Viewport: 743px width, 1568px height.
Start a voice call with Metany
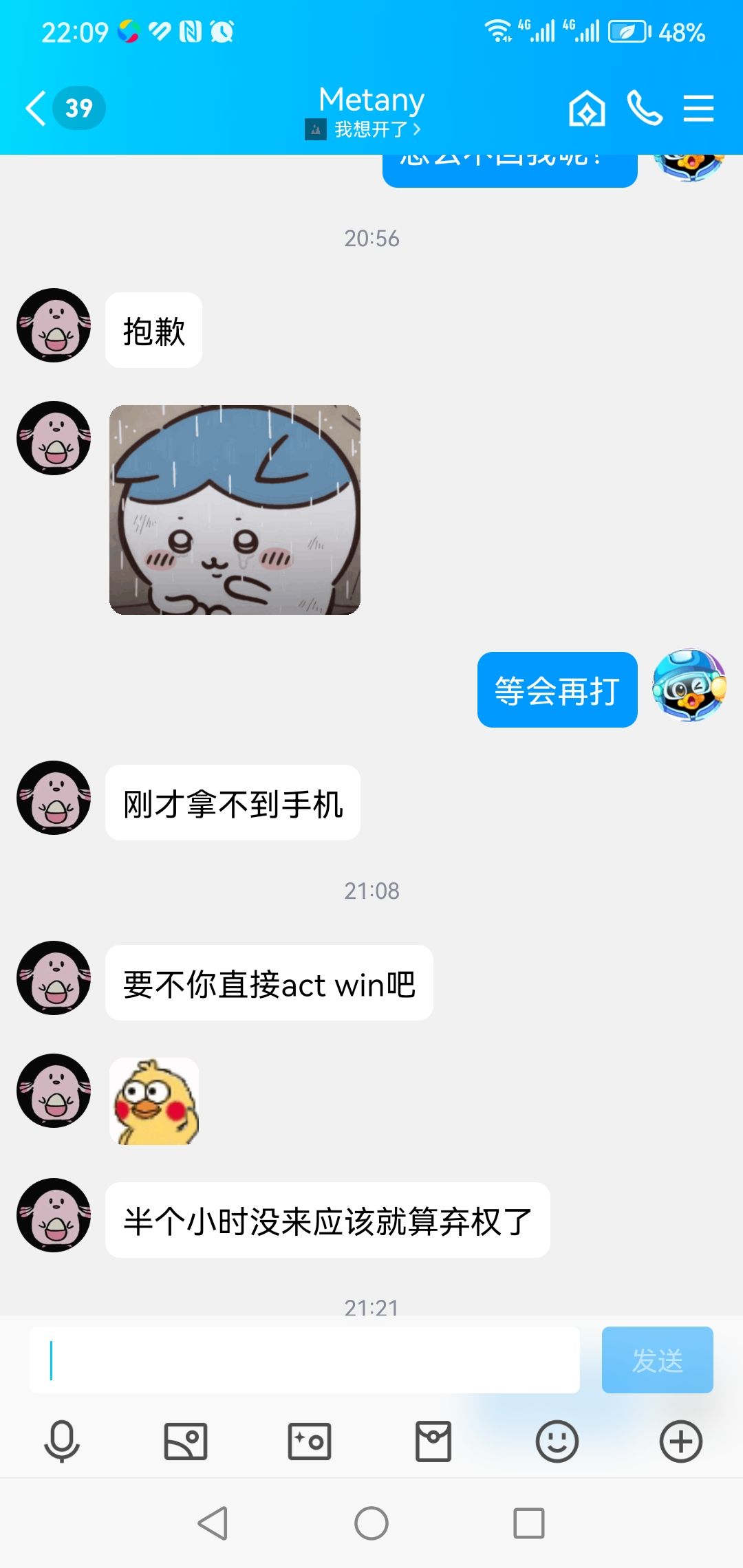pyautogui.click(x=645, y=109)
